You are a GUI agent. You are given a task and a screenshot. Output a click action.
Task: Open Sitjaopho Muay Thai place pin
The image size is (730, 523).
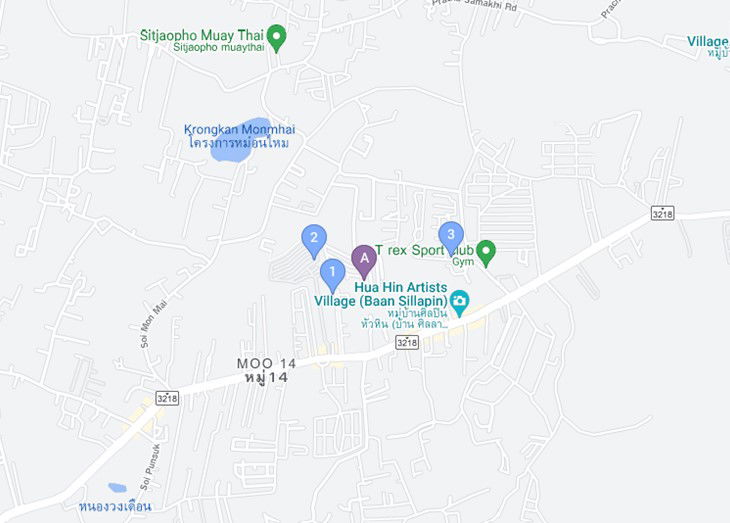point(279,38)
